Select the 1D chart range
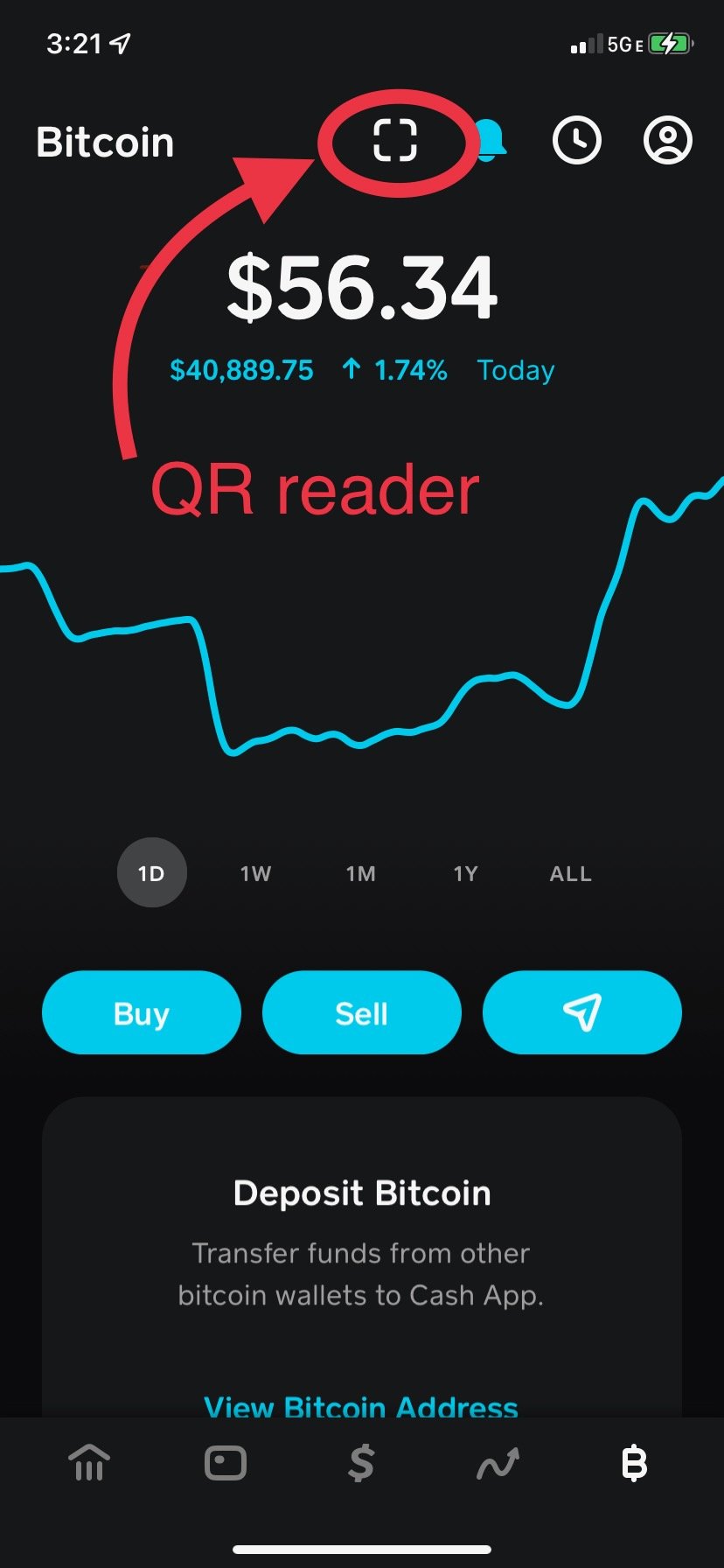 pos(152,873)
